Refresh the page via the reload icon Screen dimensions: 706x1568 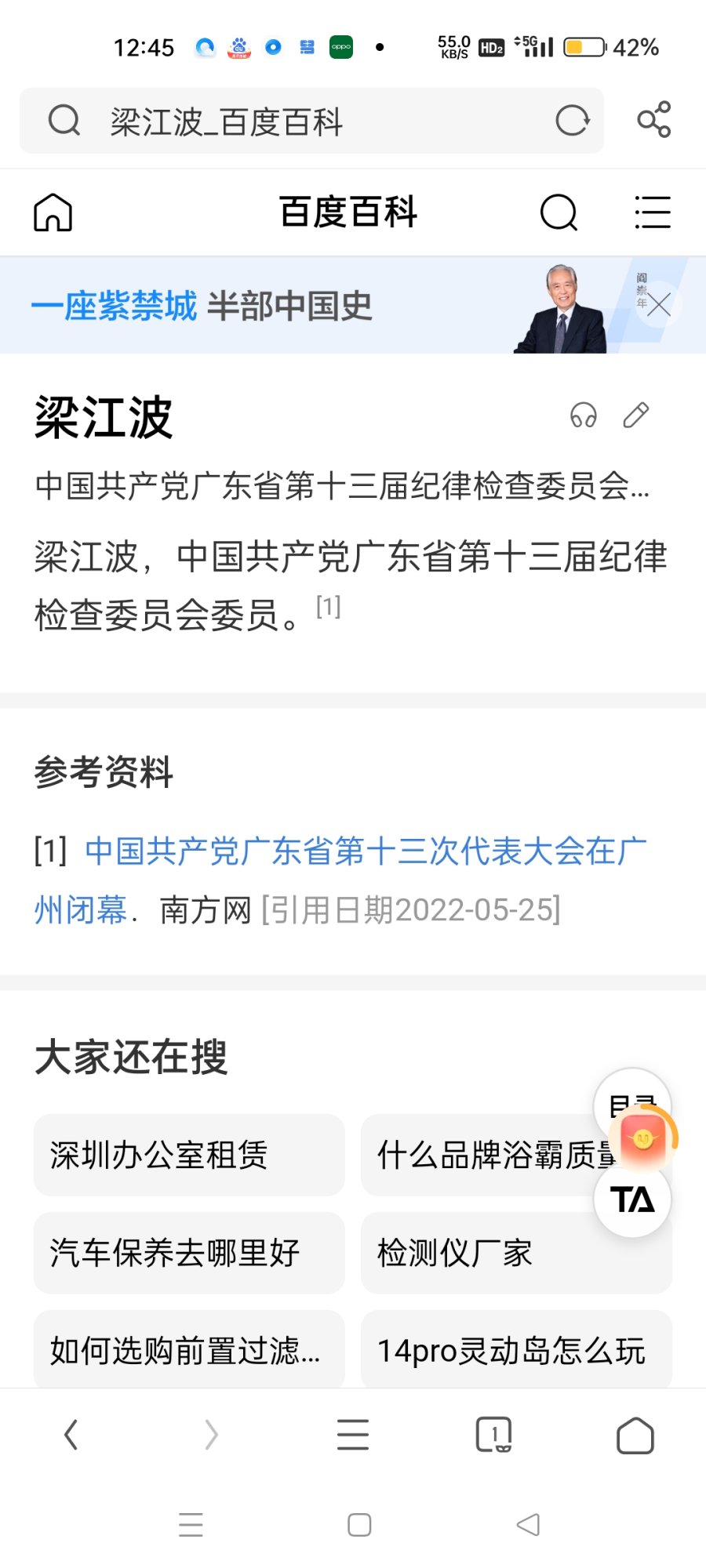[572, 121]
